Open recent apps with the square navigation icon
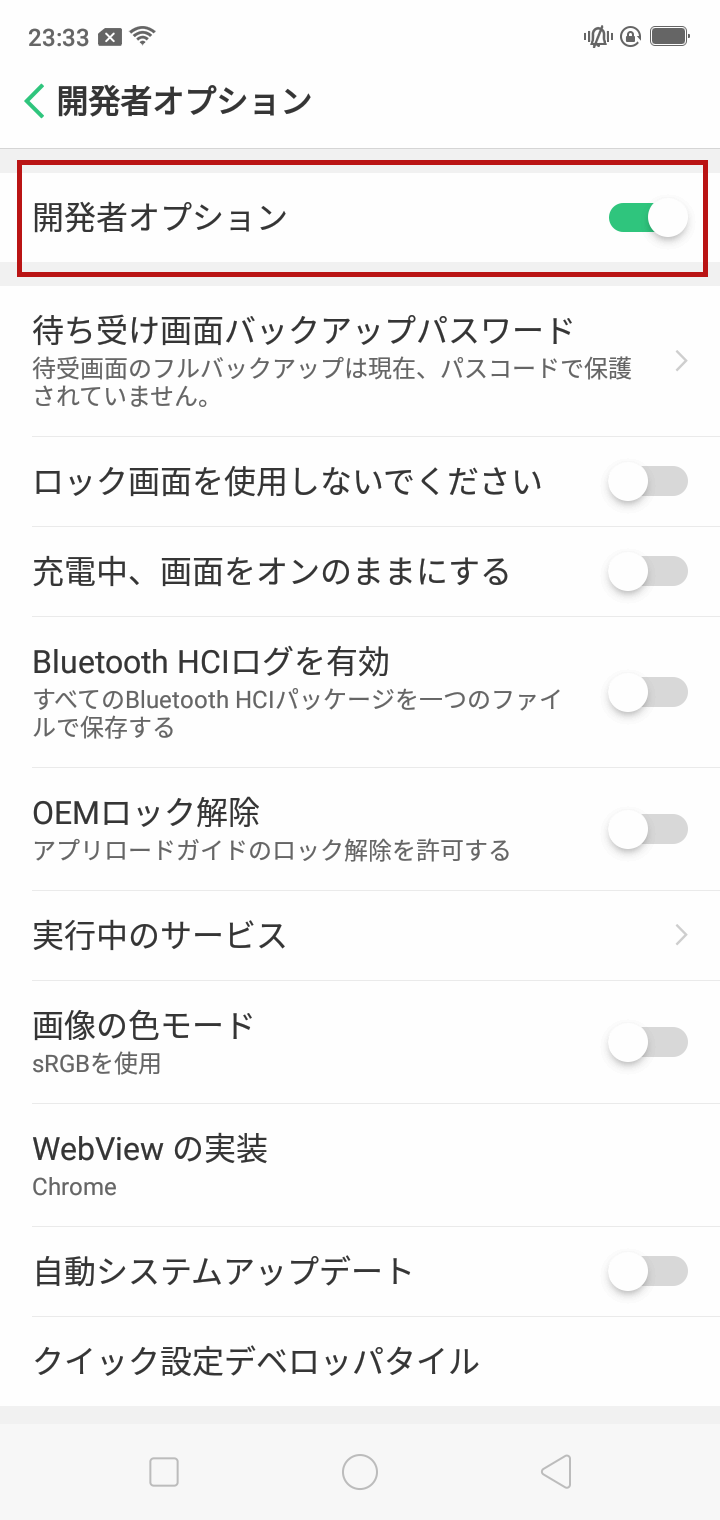This screenshot has width=720, height=1520. (x=163, y=1472)
